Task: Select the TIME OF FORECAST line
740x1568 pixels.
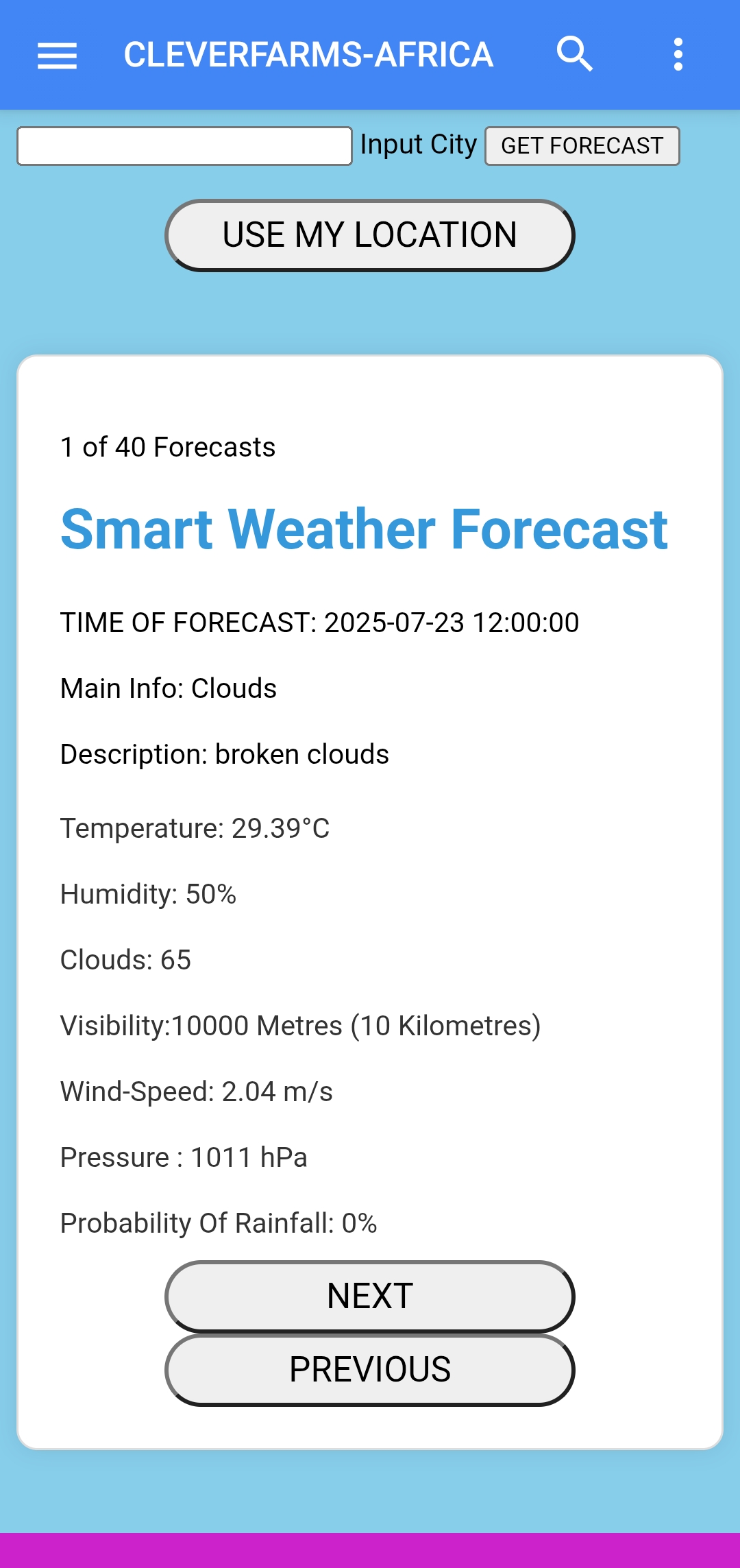Action: 319,623
